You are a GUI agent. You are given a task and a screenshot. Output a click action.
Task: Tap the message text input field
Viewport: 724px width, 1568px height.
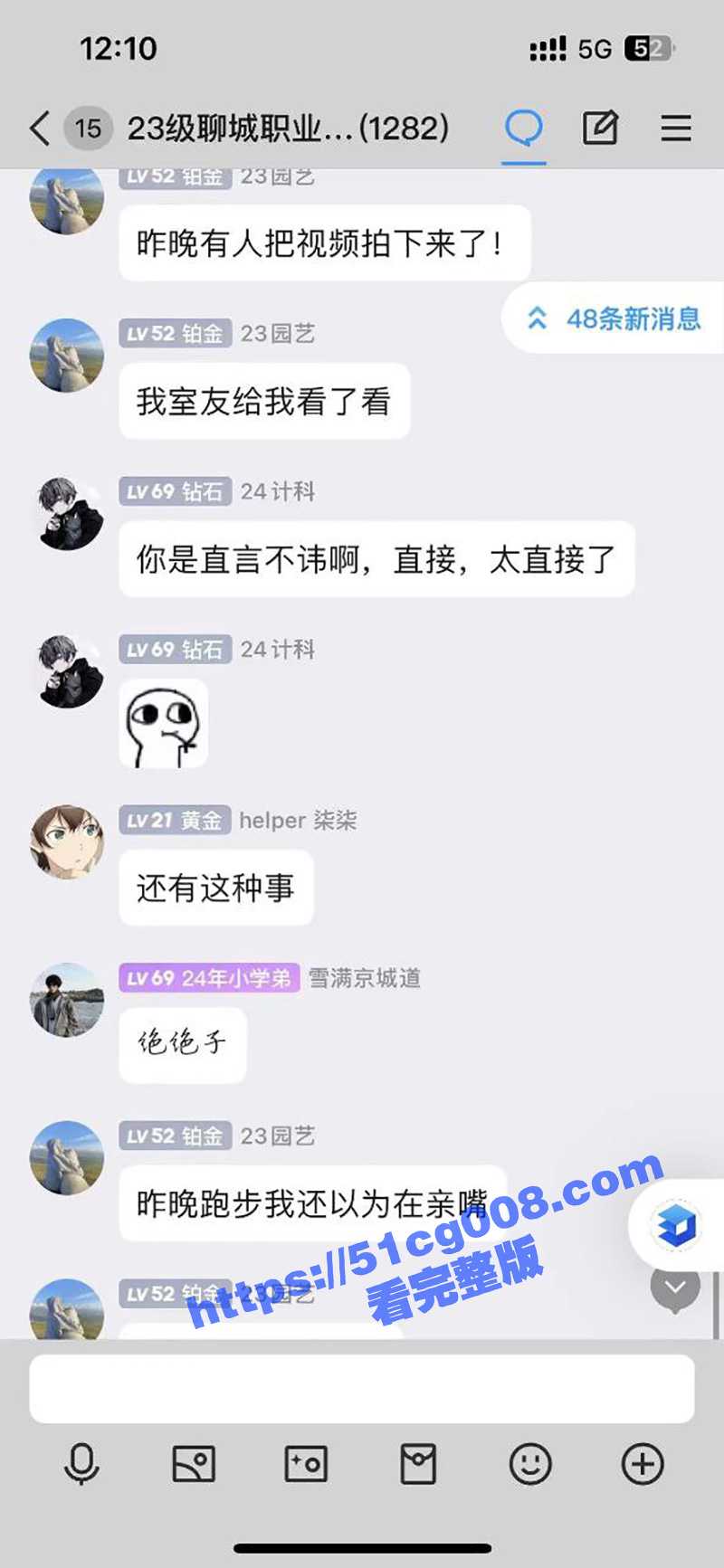[x=362, y=1388]
